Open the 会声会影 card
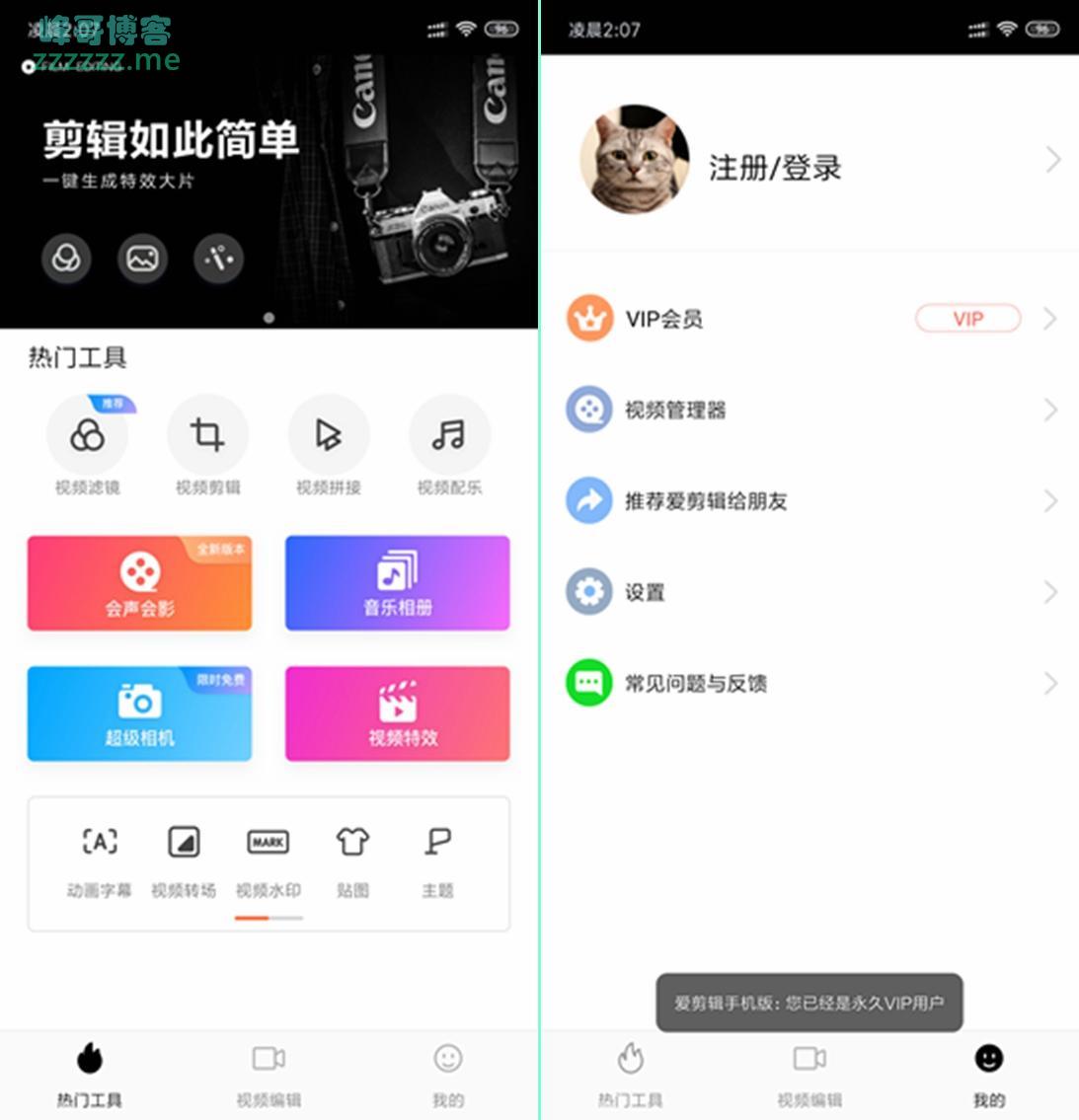This screenshot has height=1120, width=1079. pos(139,583)
